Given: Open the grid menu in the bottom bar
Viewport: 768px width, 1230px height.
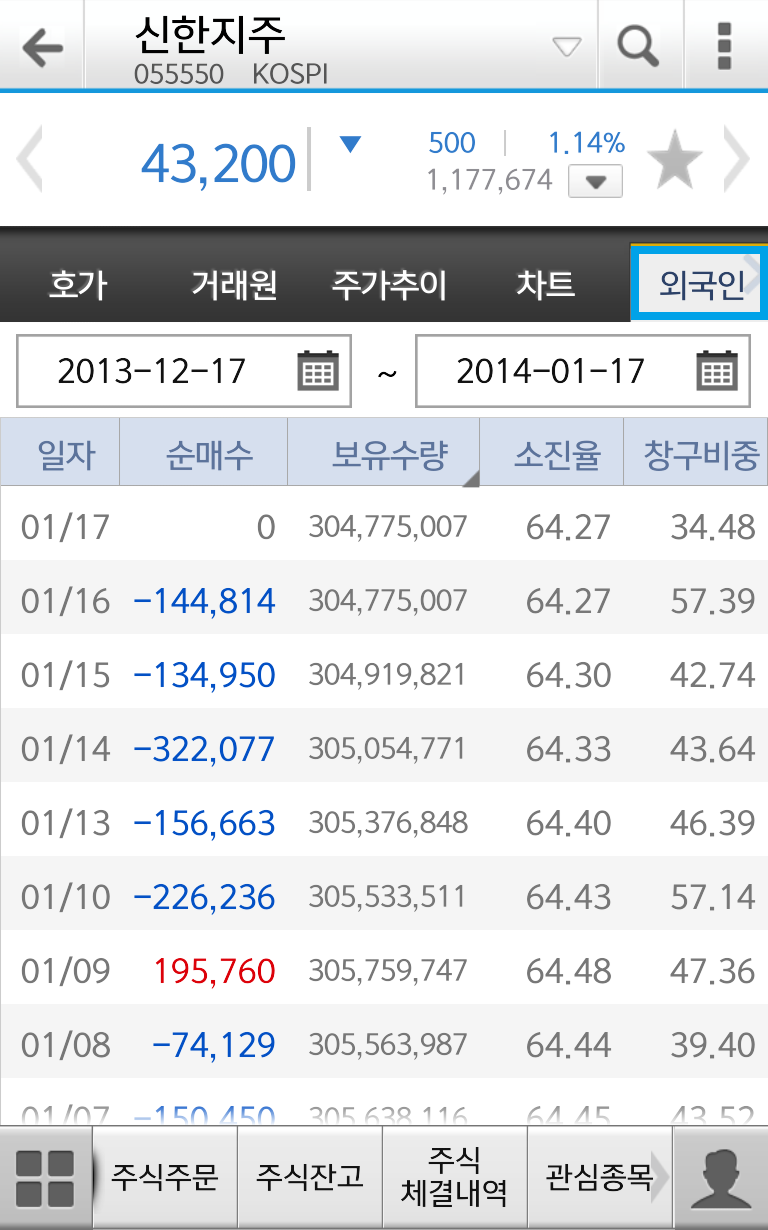Looking at the screenshot, I should tap(45, 1177).
